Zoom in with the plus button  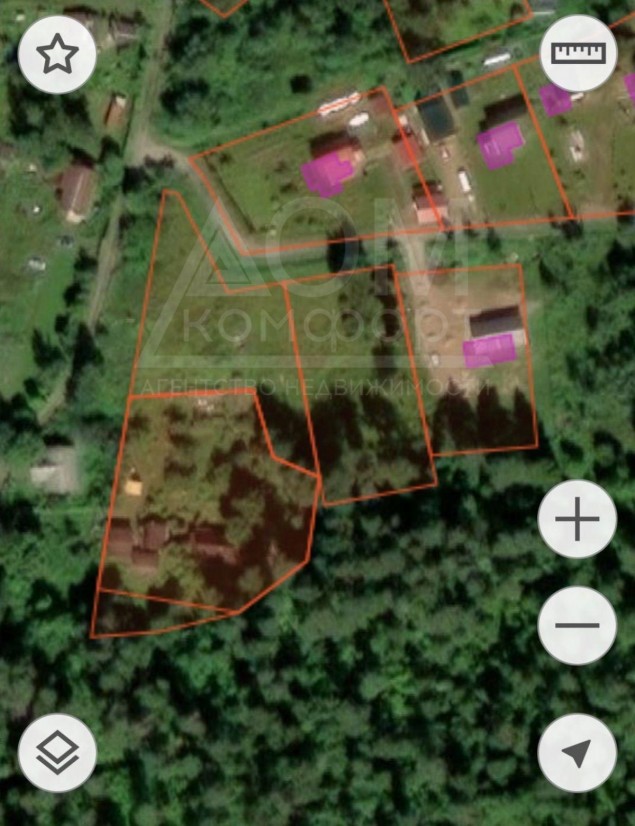(x=577, y=520)
